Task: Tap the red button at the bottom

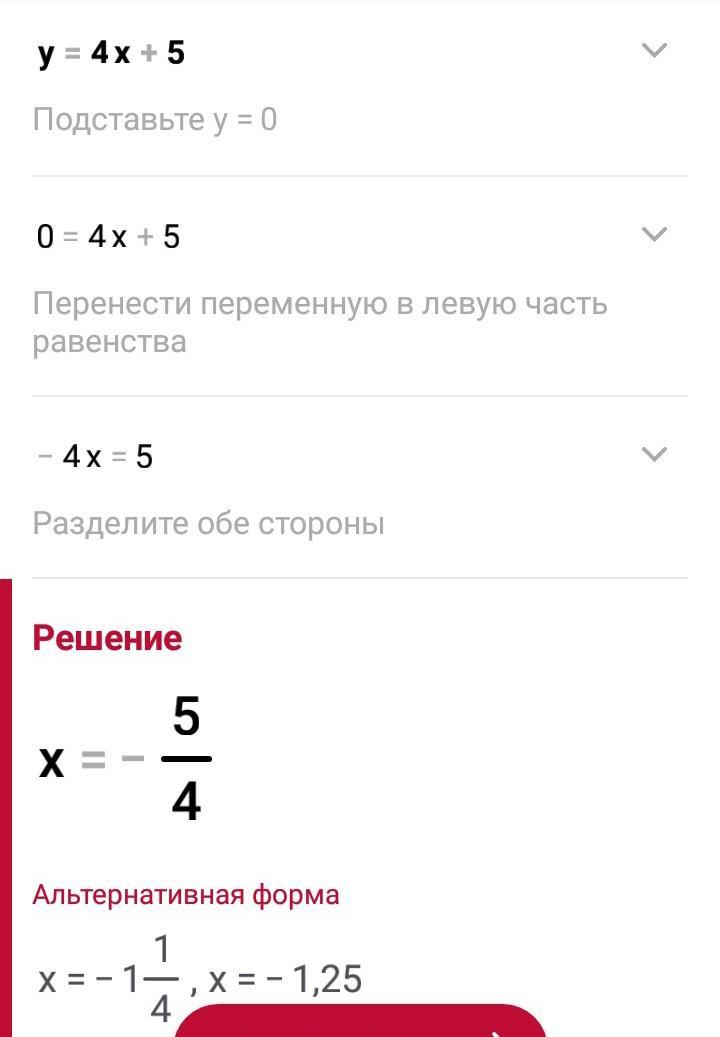Action: [x=360, y=1020]
